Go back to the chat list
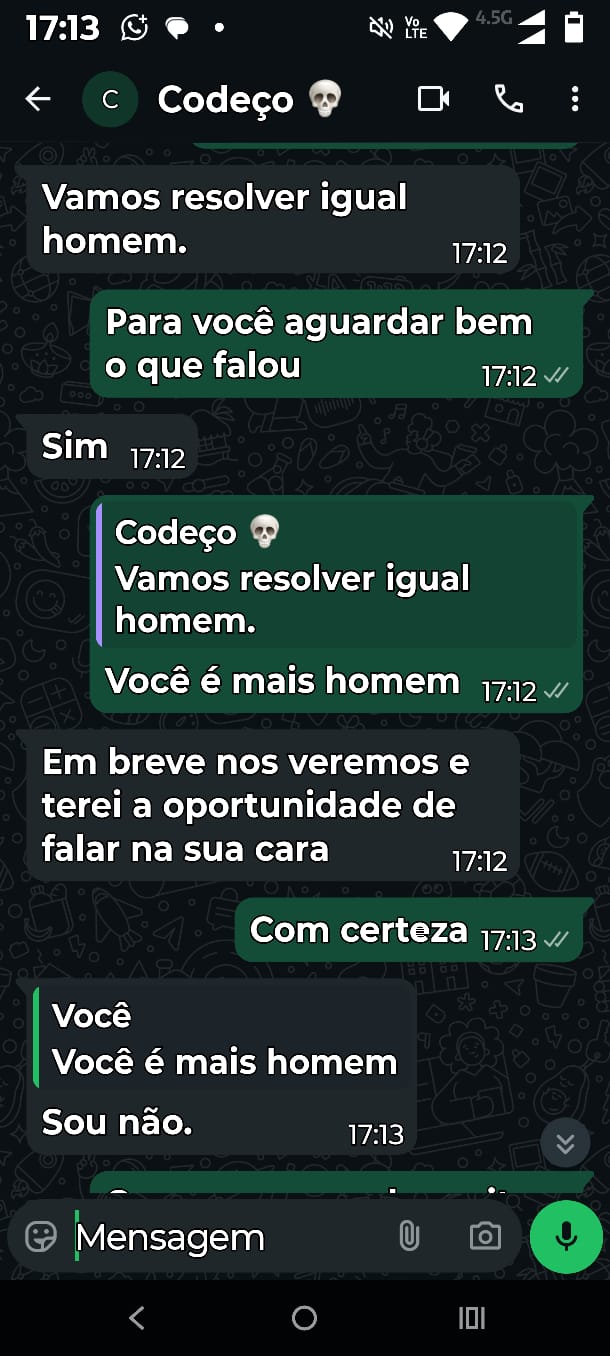This screenshot has height=1356, width=610. click(38, 99)
